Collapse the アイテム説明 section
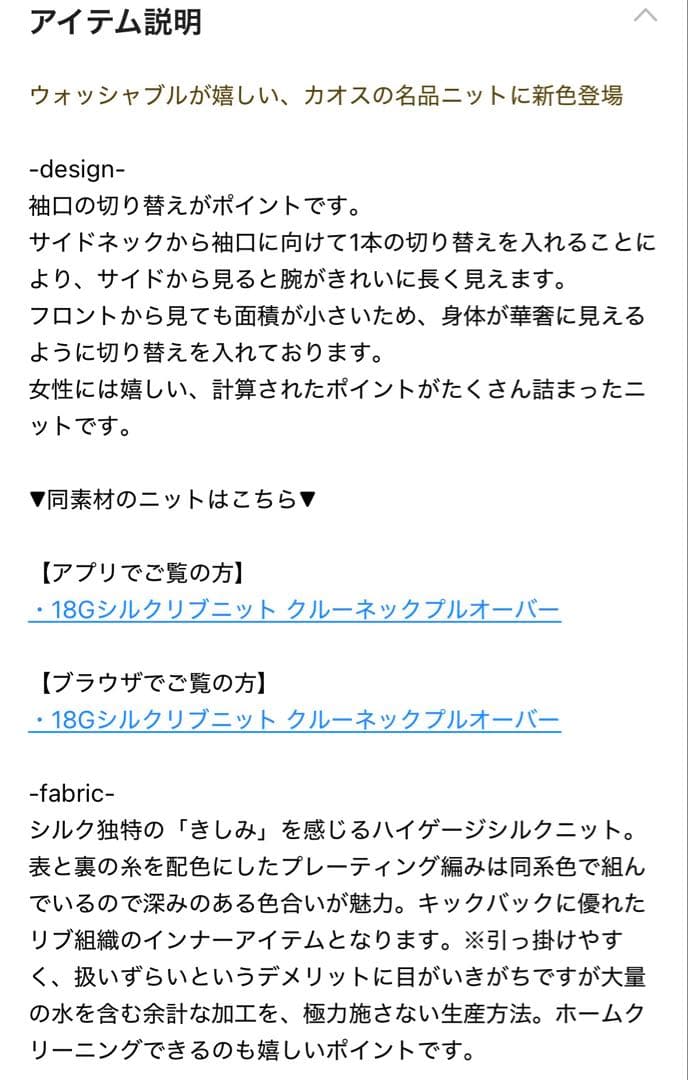Image resolution: width=688 pixels, height=1080 pixels. pyautogui.click(x=646, y=16)
